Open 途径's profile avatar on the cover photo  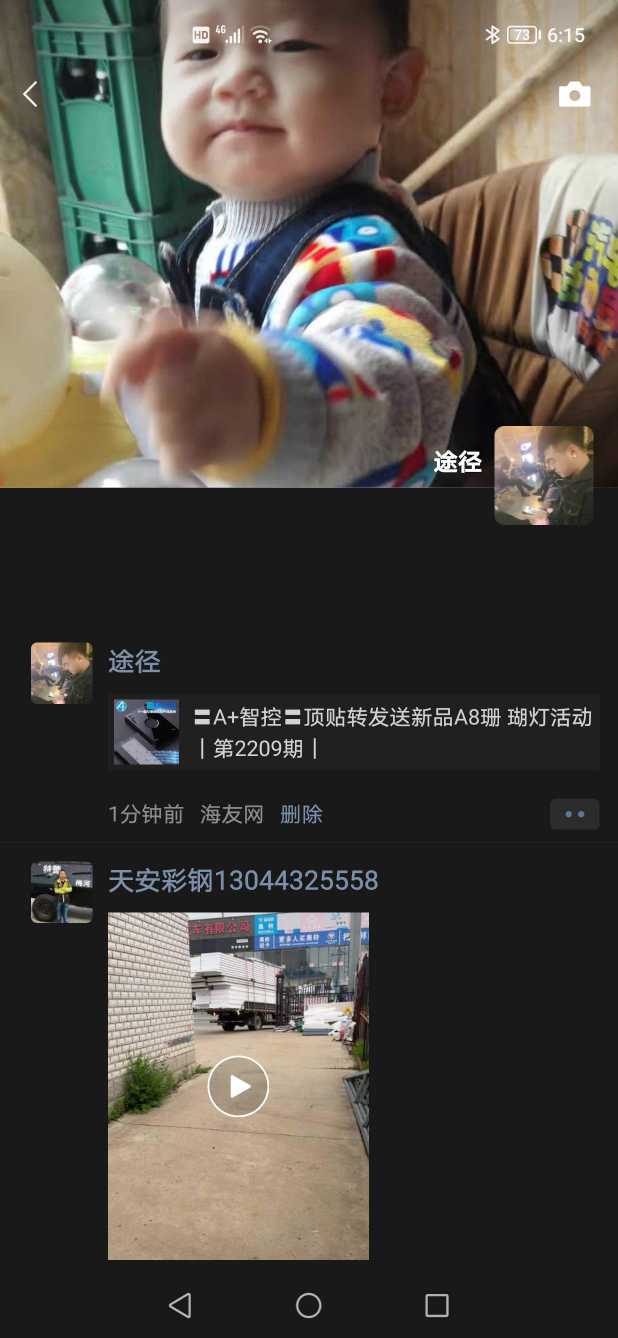(543, 475)
